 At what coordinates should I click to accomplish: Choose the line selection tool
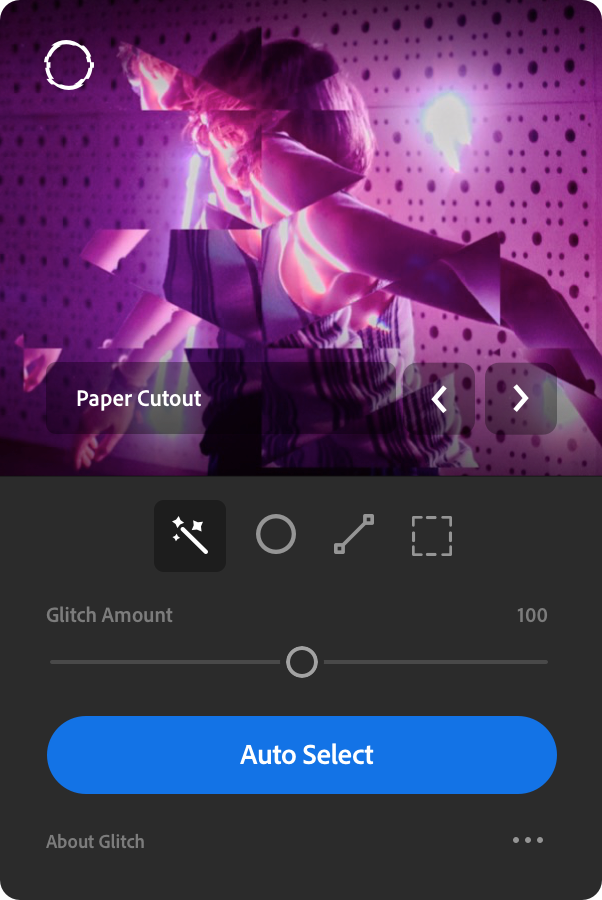pos(354,535)
